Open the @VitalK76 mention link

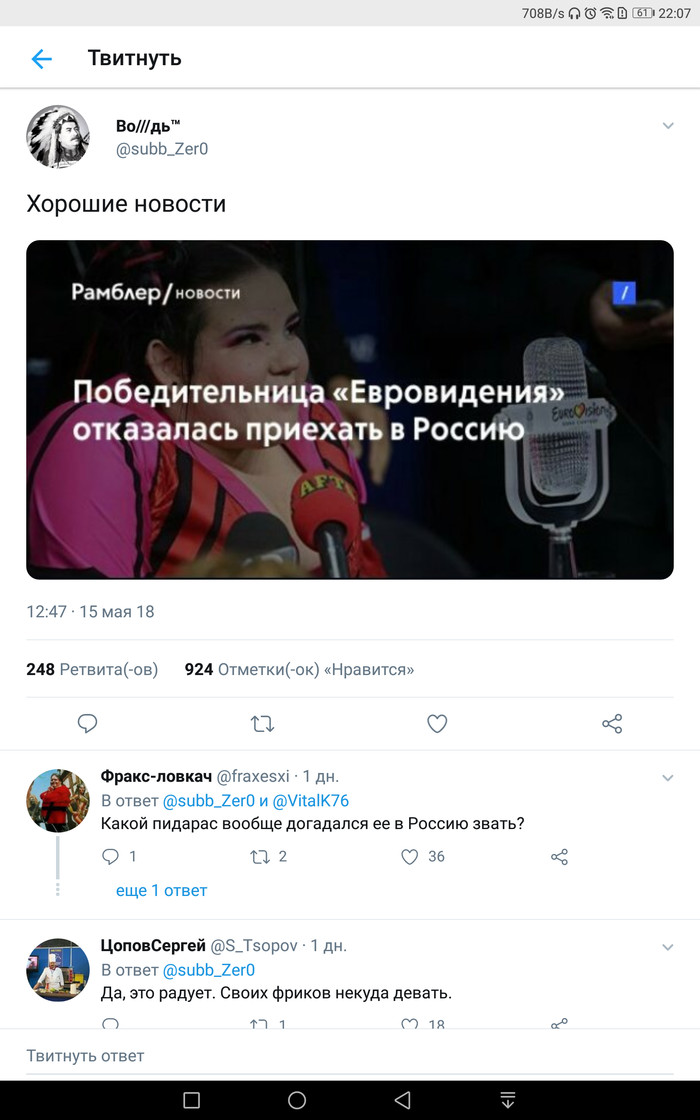coord(310,801)
